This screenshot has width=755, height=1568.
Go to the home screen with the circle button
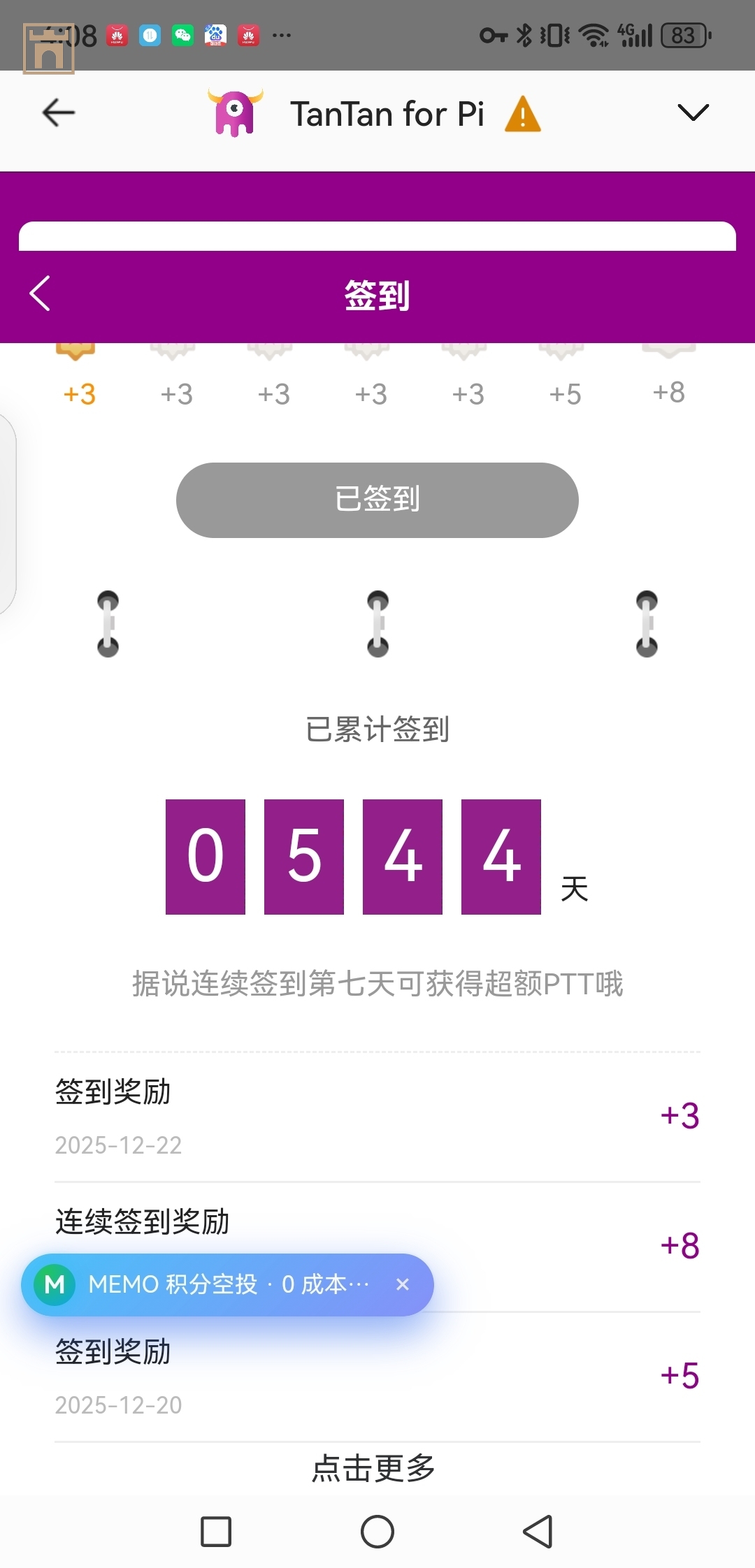(x=377, y=1532)
